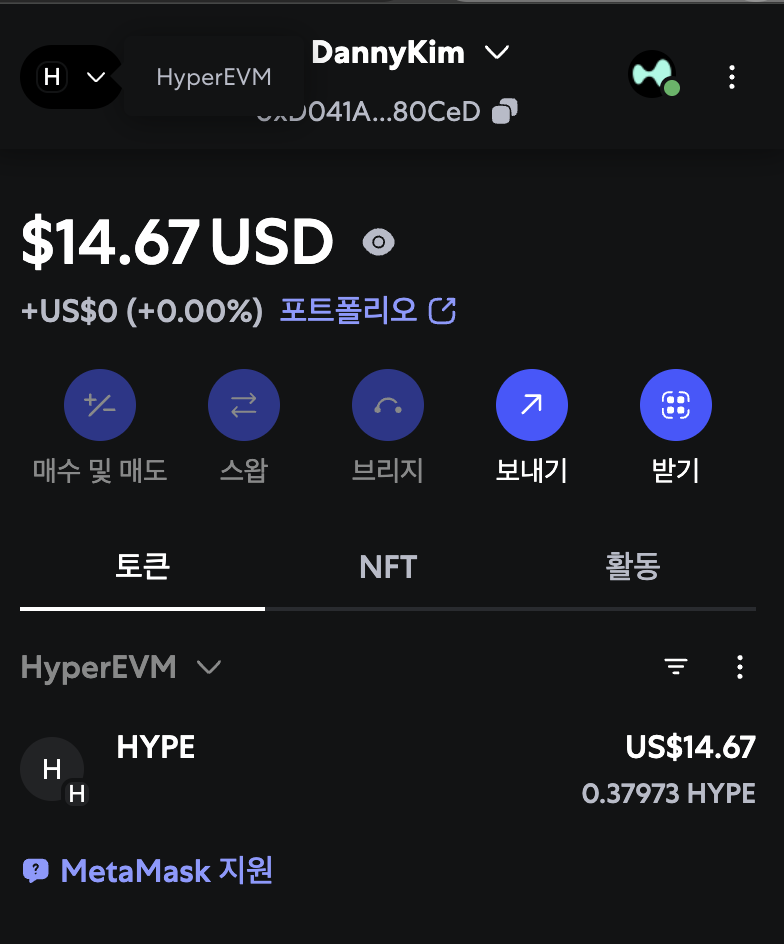Image resolution: width=784 pixels, height=944 pixels.
Task: Switch to the NFT tab
Action: click(x=387, y=567)
